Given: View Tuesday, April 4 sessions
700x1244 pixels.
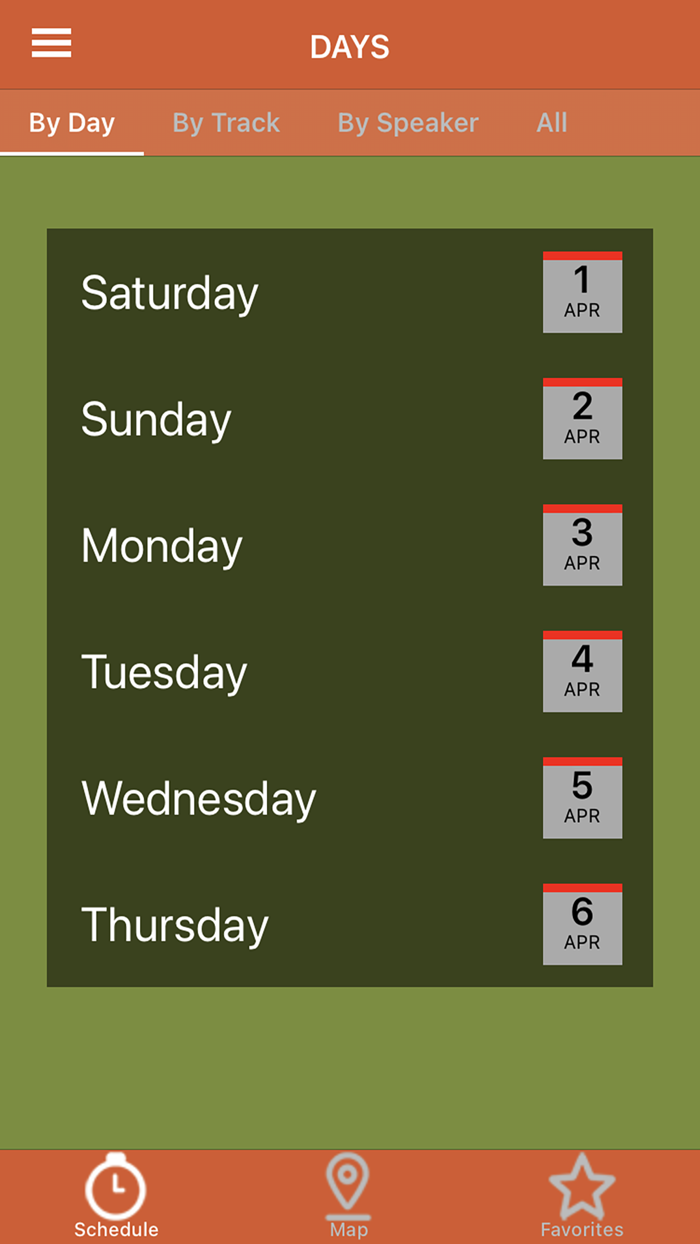Looking at the screenshot, I should (350, 672).
